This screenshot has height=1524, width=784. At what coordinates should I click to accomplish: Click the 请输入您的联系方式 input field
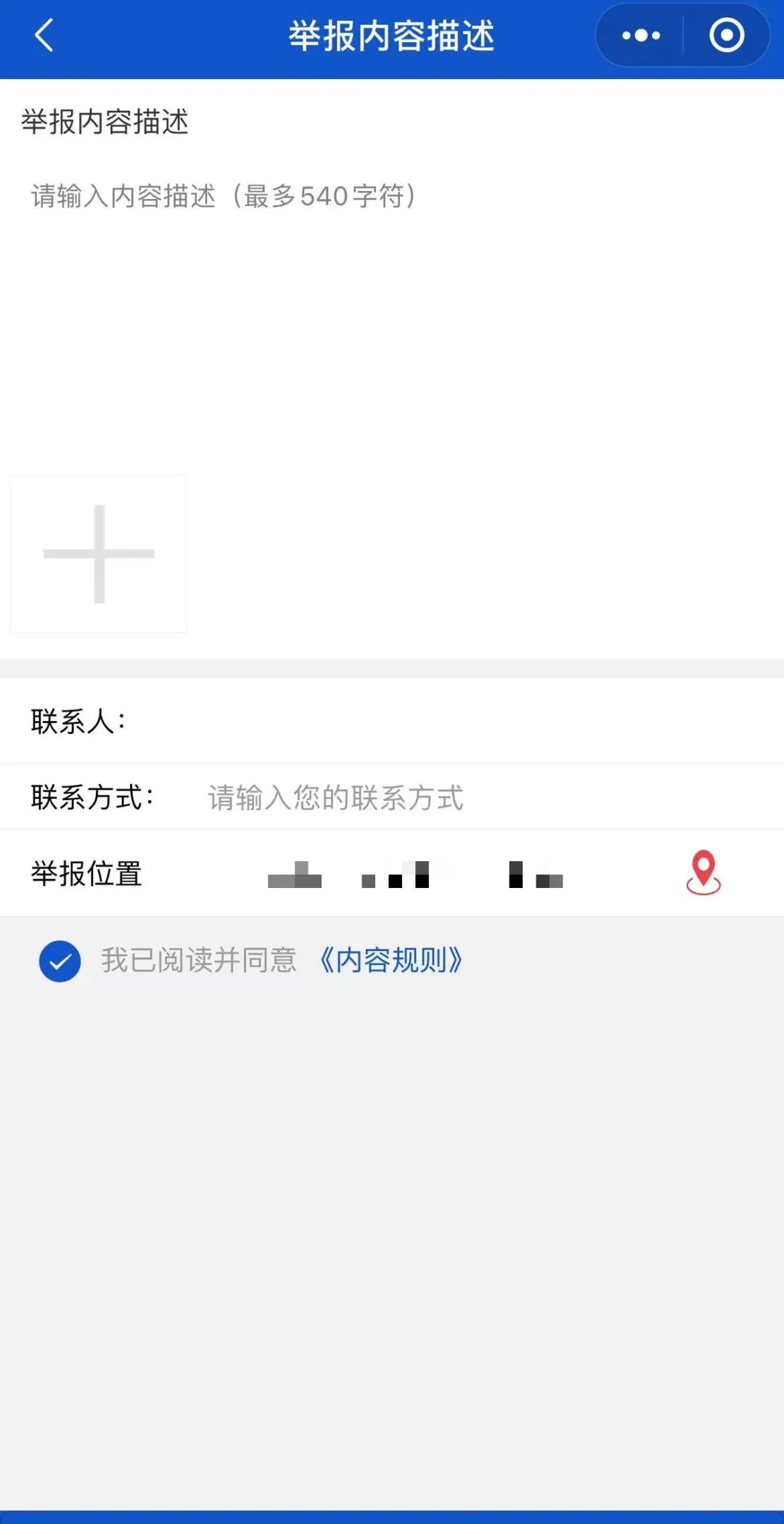click(335, 796)
